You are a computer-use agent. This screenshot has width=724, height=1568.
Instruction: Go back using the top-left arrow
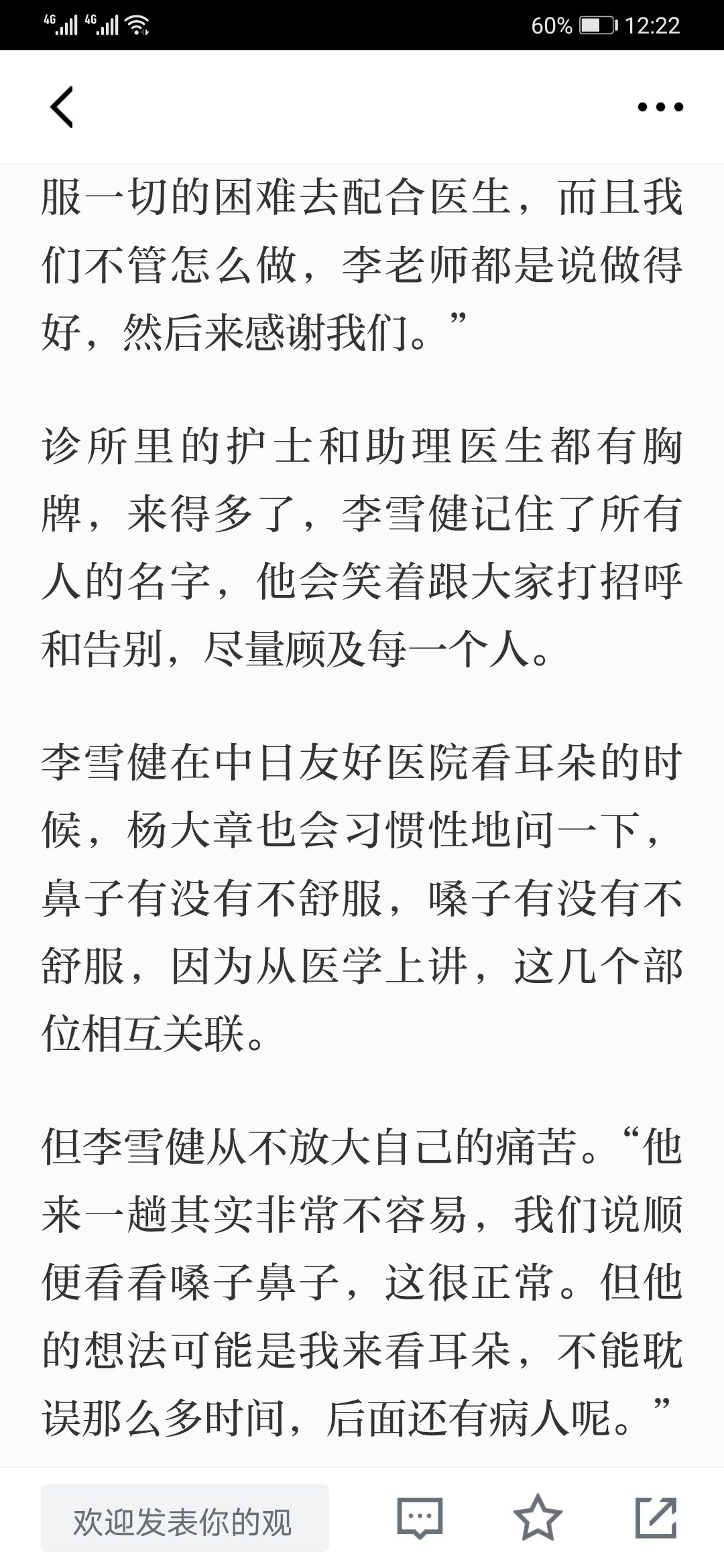[62, 107]
